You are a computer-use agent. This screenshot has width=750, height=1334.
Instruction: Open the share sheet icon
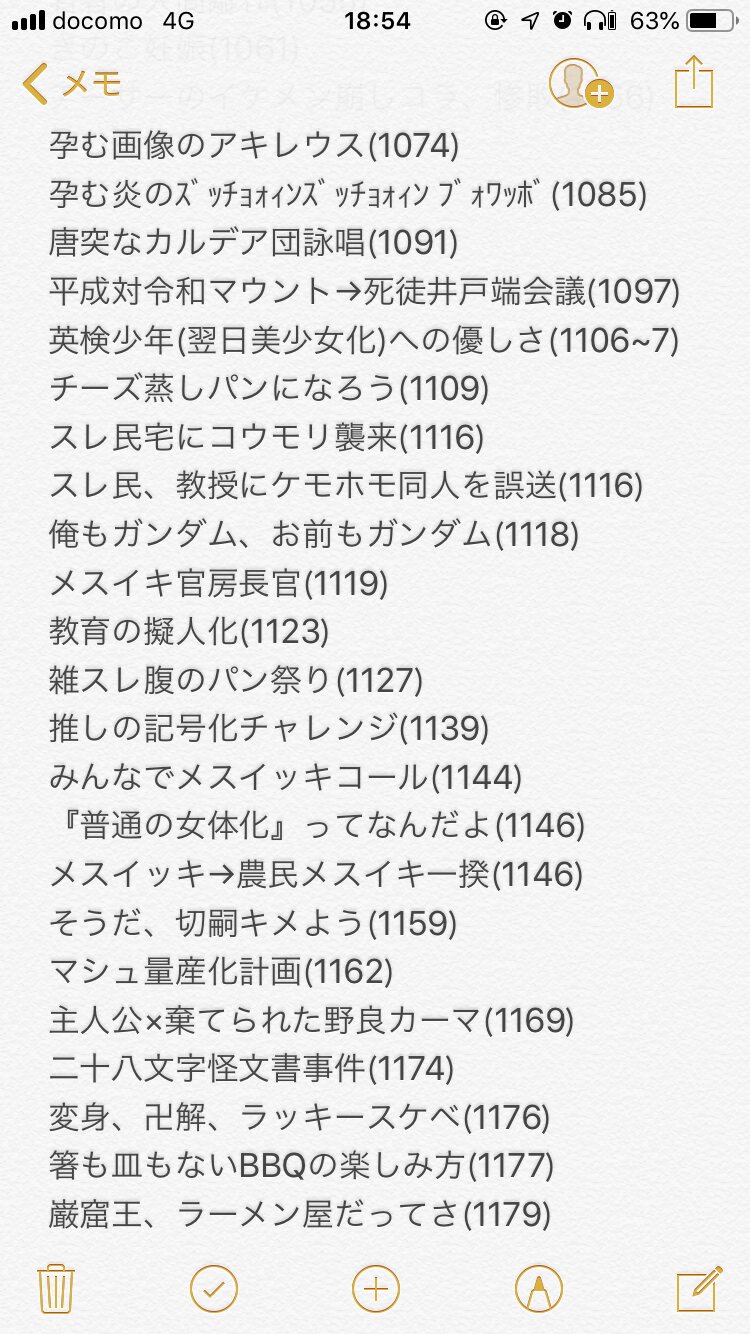coord(693,82)
